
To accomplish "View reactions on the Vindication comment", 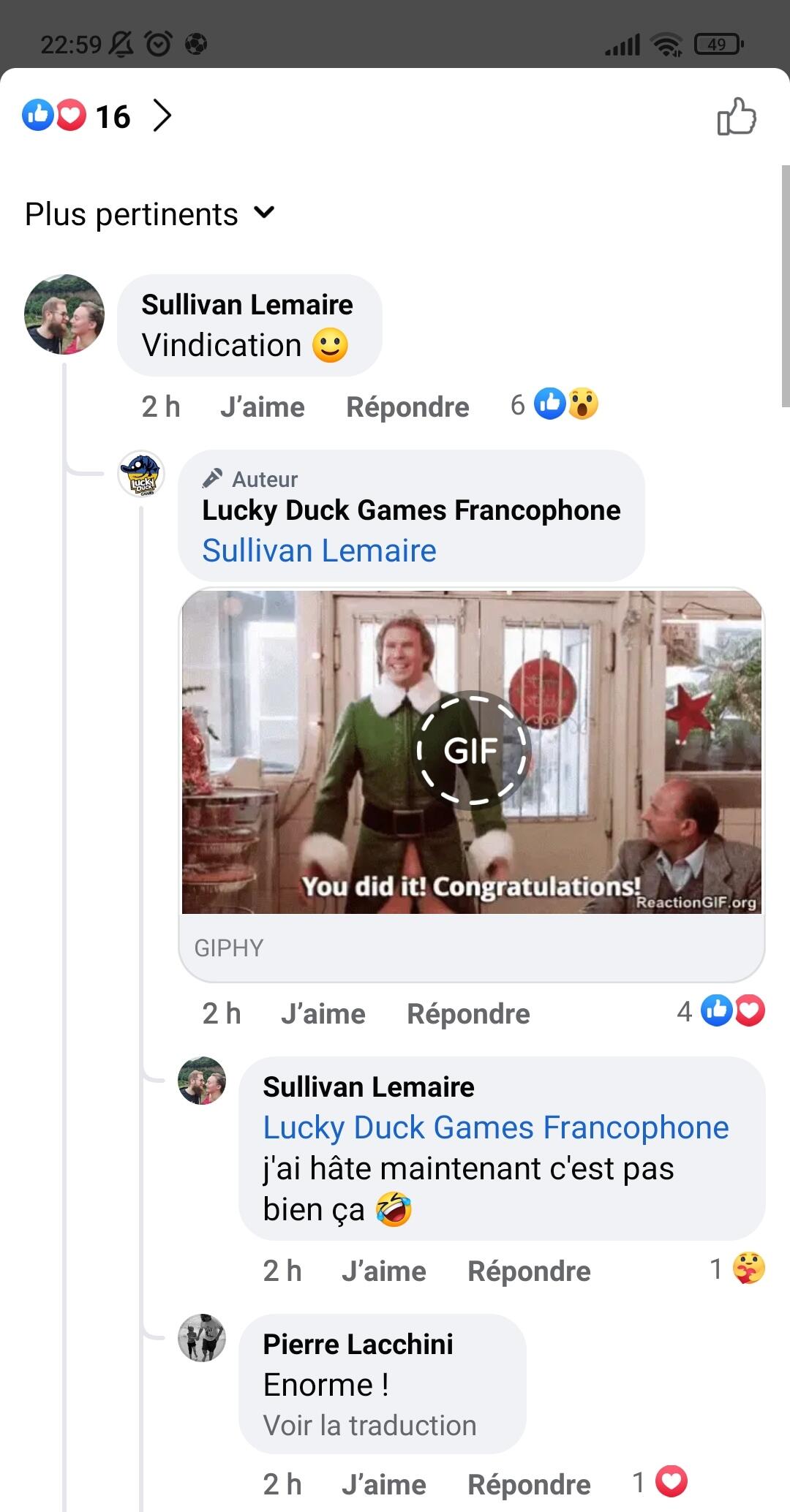I will 554,404.
